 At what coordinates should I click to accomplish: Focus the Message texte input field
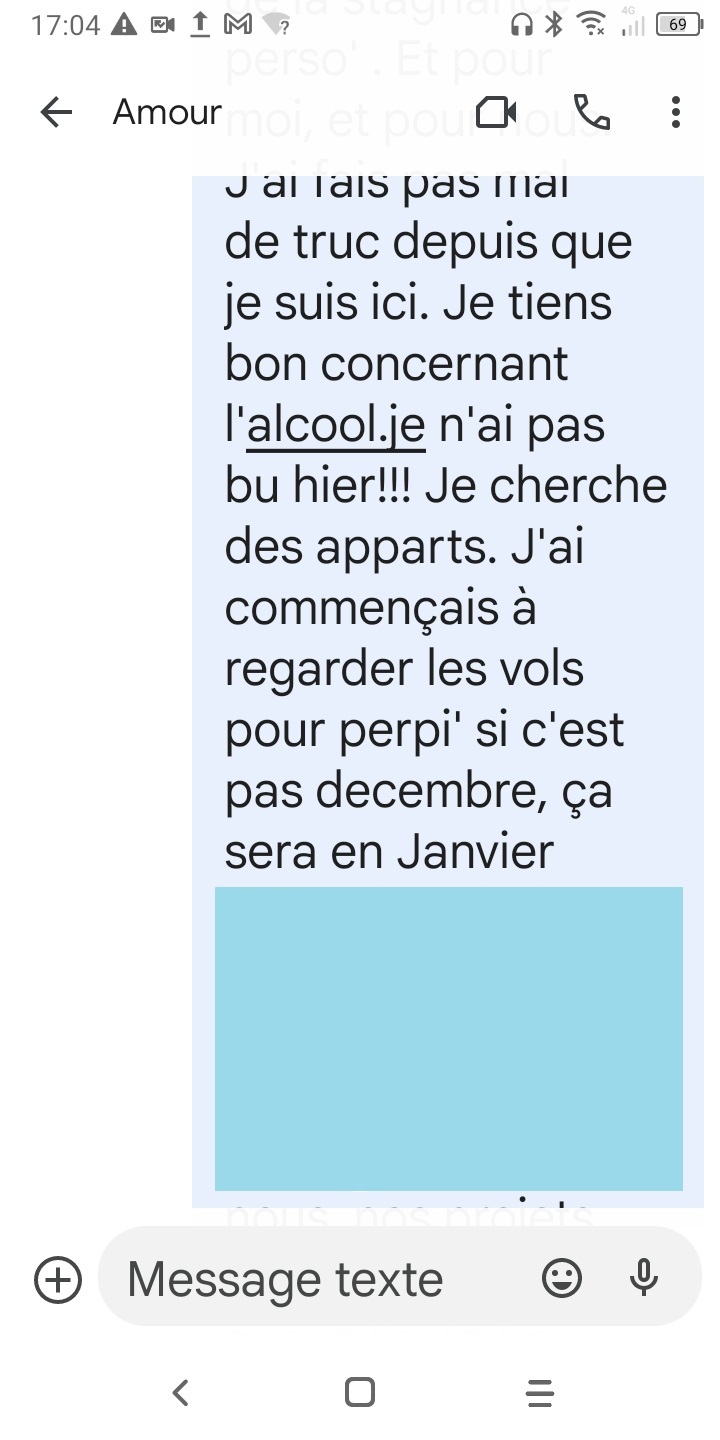pos(300,1279)
